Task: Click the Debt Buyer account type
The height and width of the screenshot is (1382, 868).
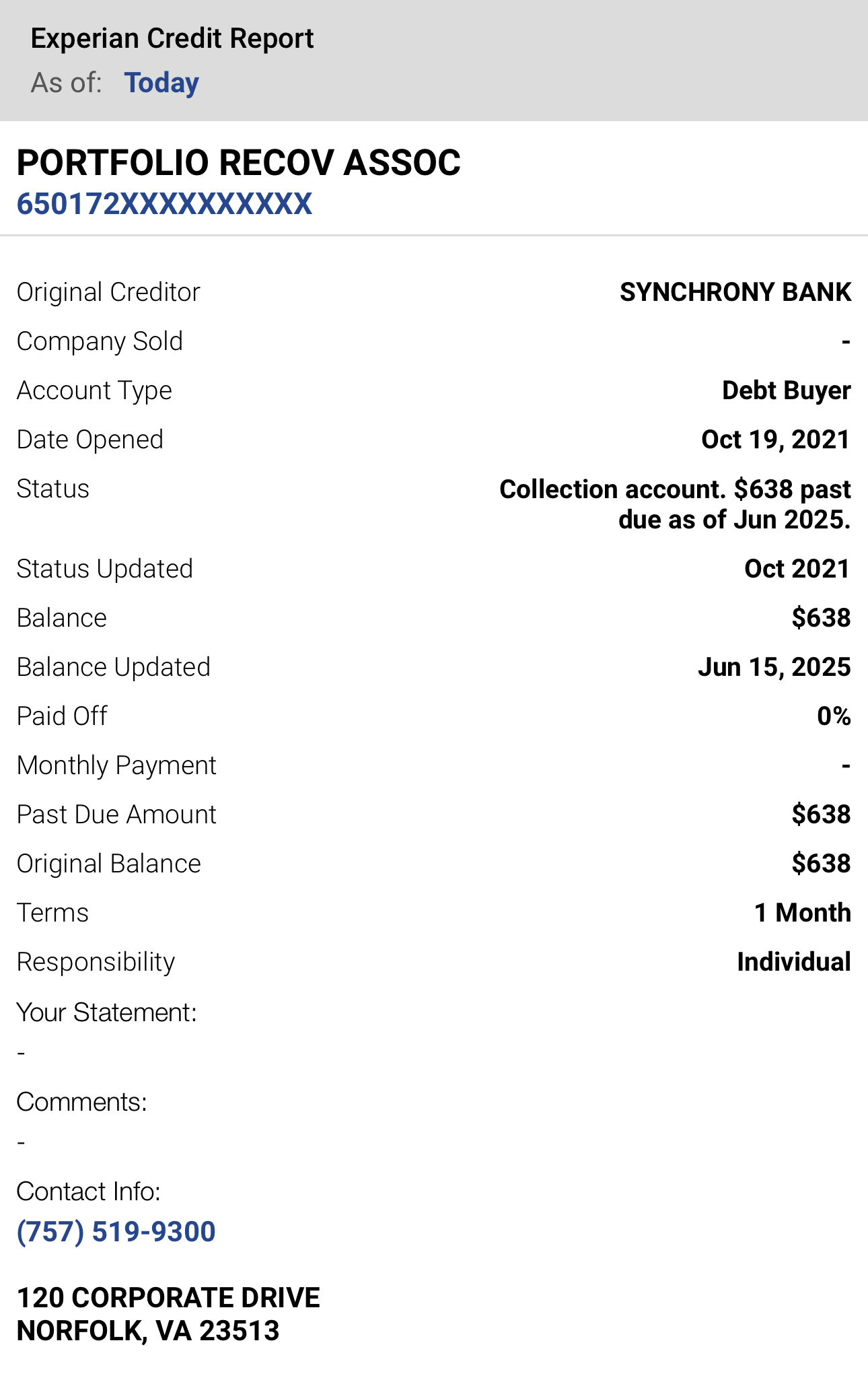Action: [x=785, y=390]
